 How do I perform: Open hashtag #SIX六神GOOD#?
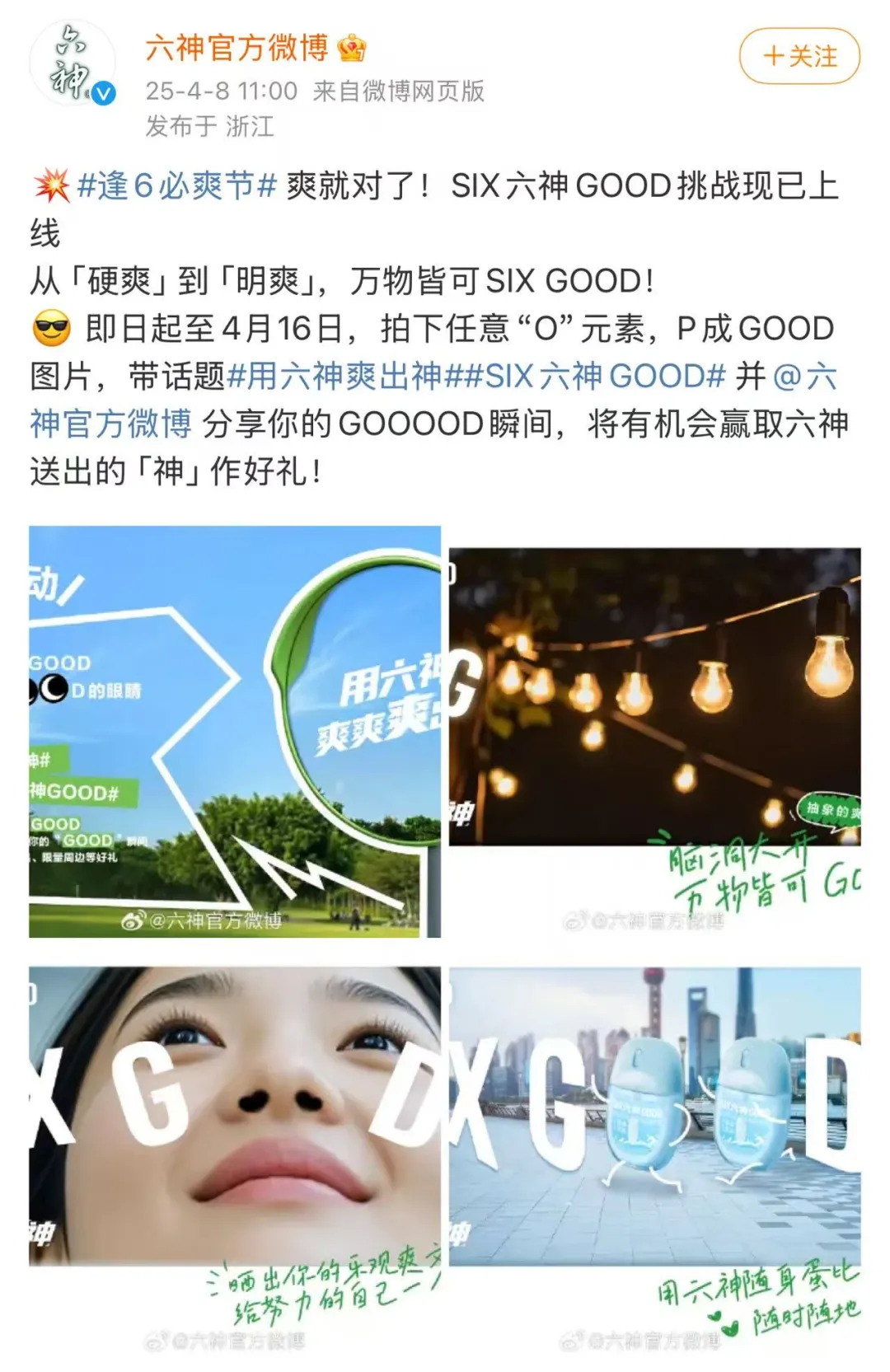587,377
